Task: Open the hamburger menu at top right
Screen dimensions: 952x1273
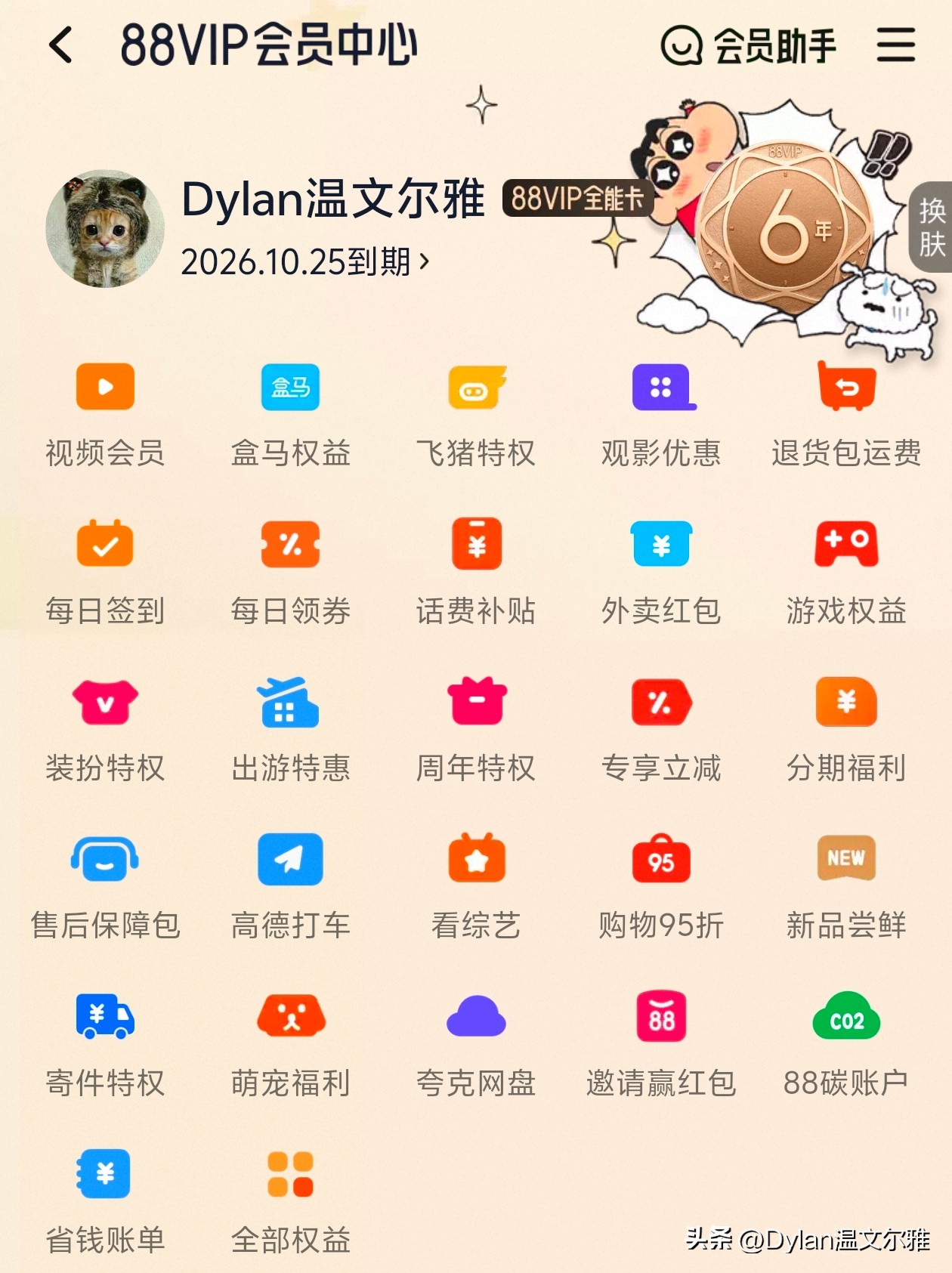Action: point(895,45)
